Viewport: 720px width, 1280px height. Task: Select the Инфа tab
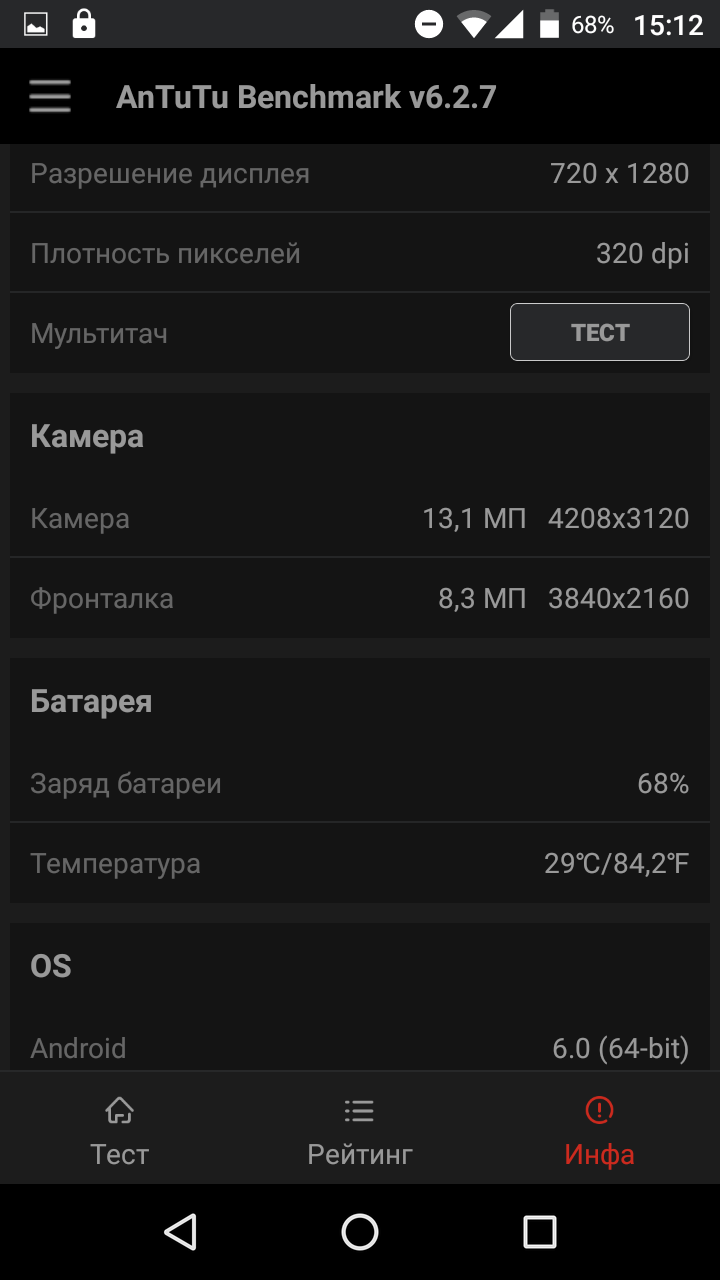pos(600,1130)
